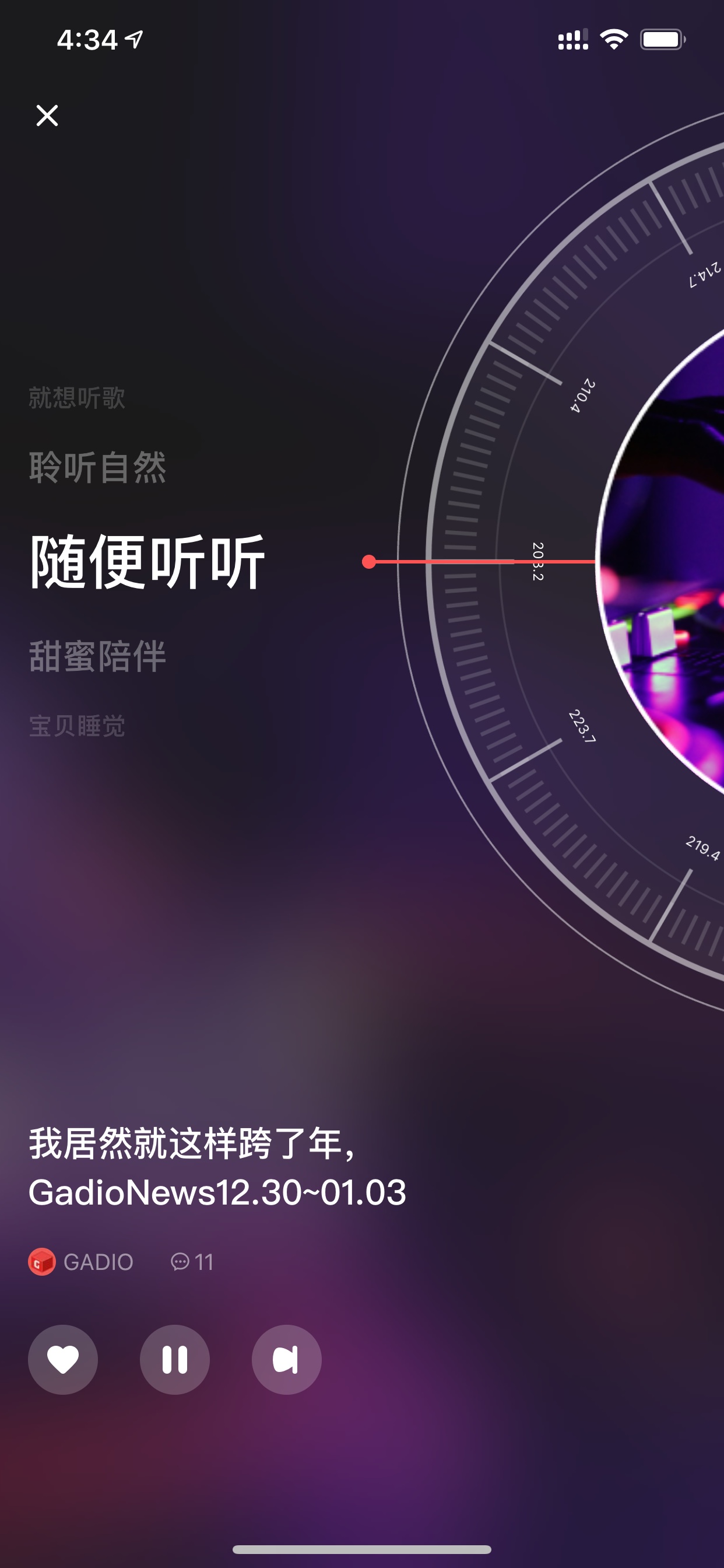Open the GADIO publisher page
This screenshot has height=1568, width=724.
(x=81, y=1262)
